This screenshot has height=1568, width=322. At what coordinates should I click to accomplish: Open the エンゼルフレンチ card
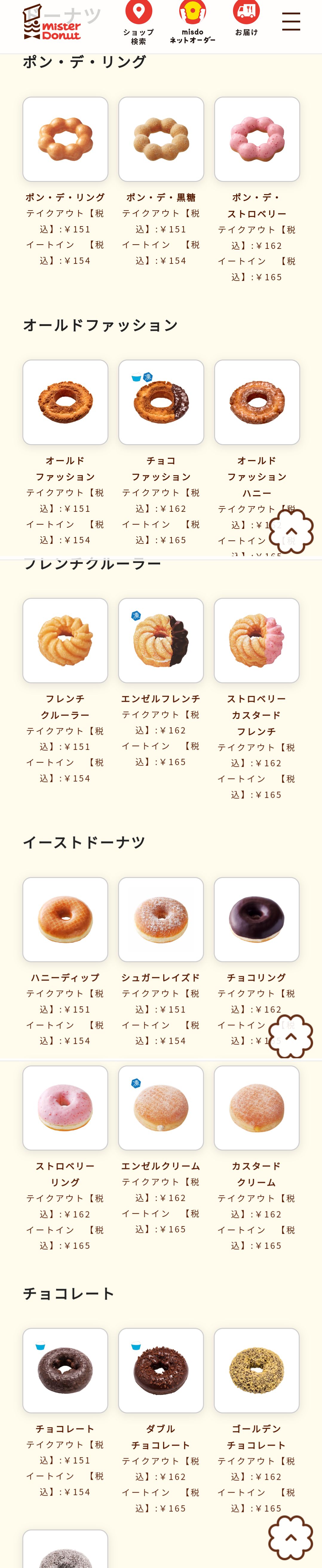point(161,640)
